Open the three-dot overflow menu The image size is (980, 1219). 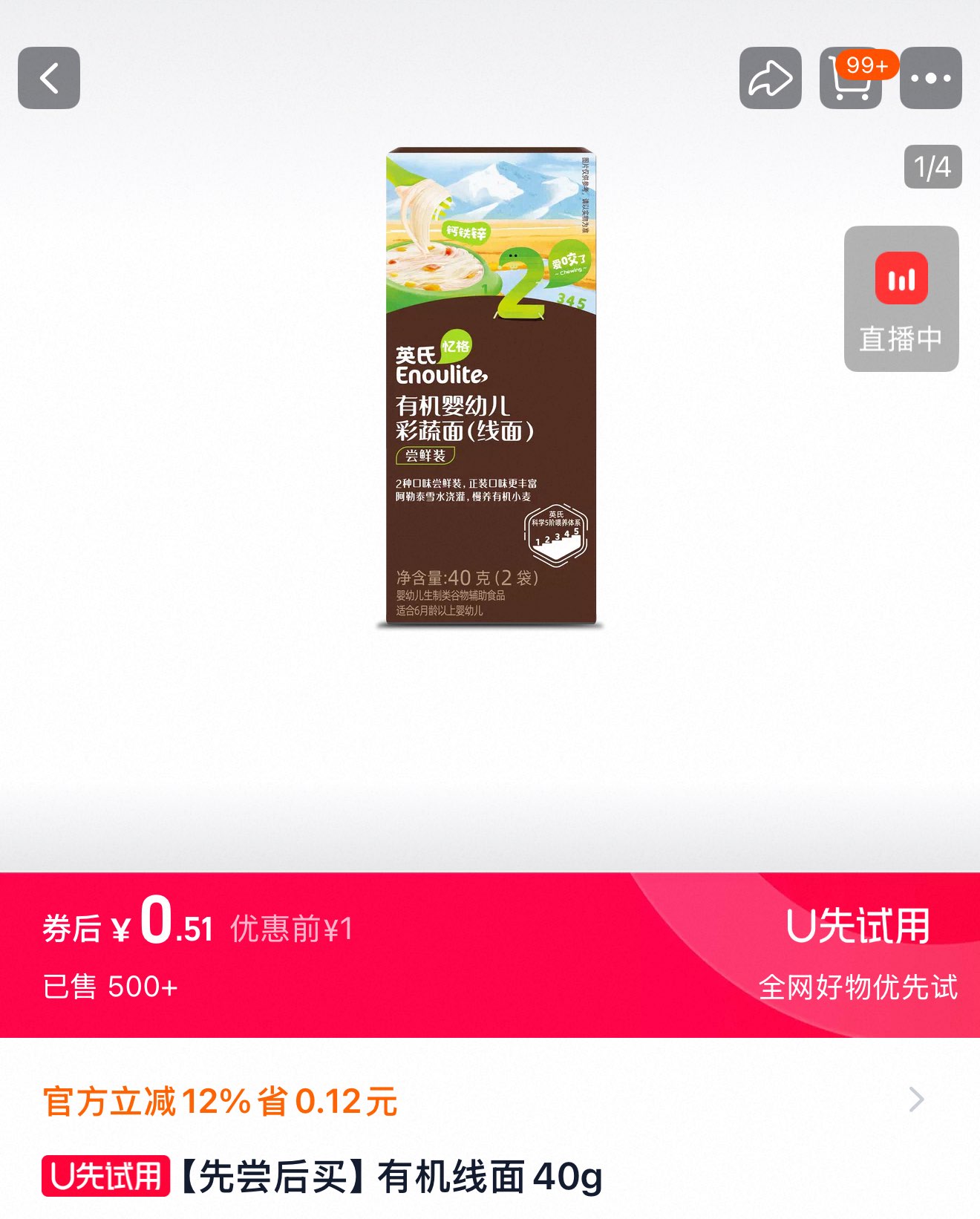pyautogui.click(x=931, y=78)
